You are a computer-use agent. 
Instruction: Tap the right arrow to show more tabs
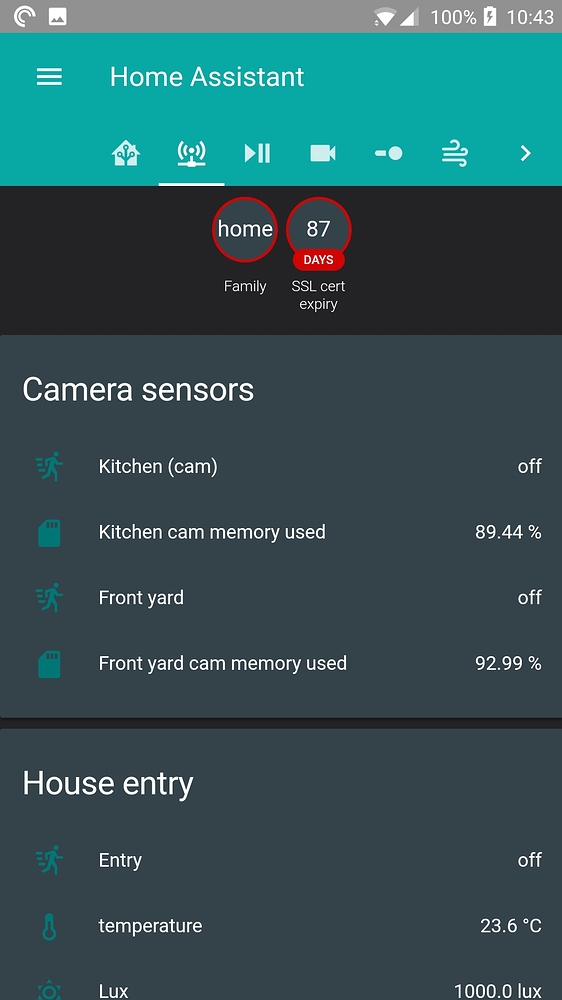point(525,153)
